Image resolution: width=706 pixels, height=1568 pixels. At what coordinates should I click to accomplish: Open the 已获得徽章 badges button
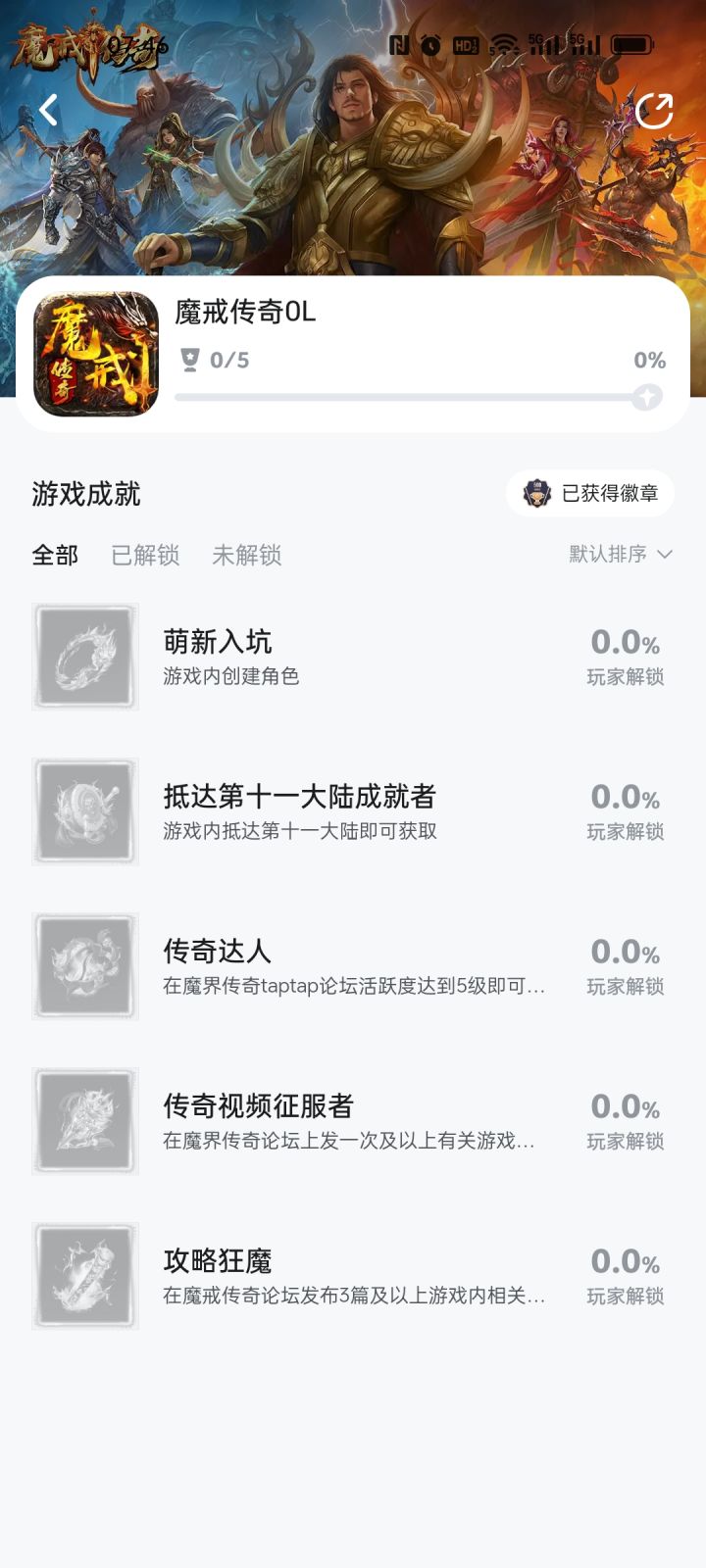click(x=590, y=493)
